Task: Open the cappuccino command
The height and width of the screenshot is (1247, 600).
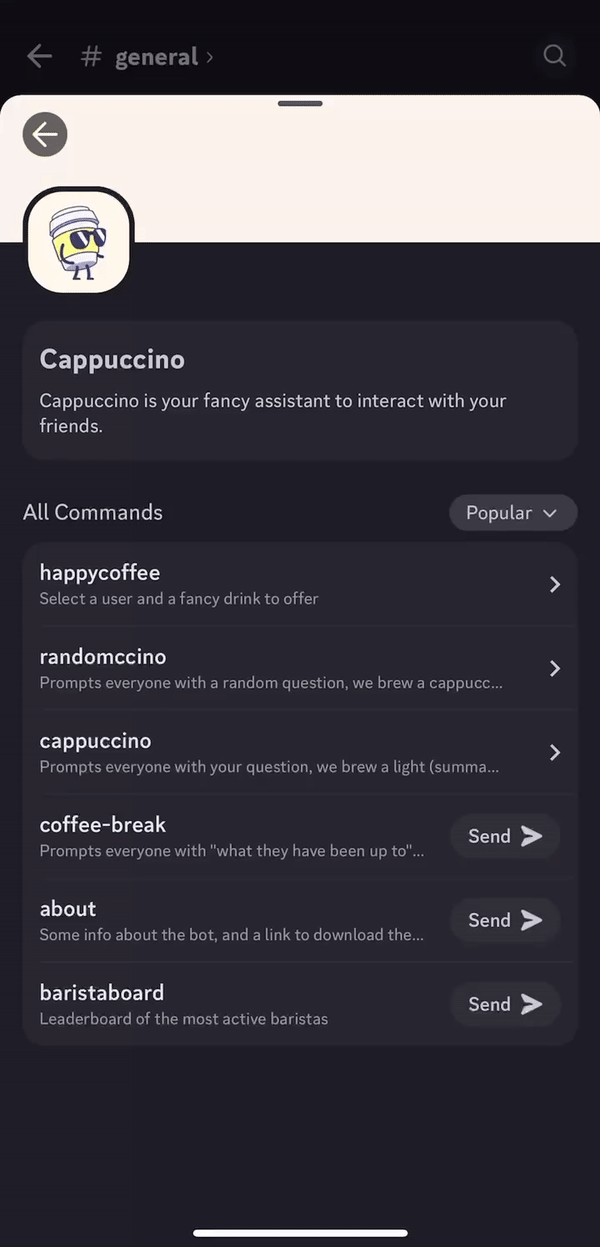Action: (x=300, y=753)
